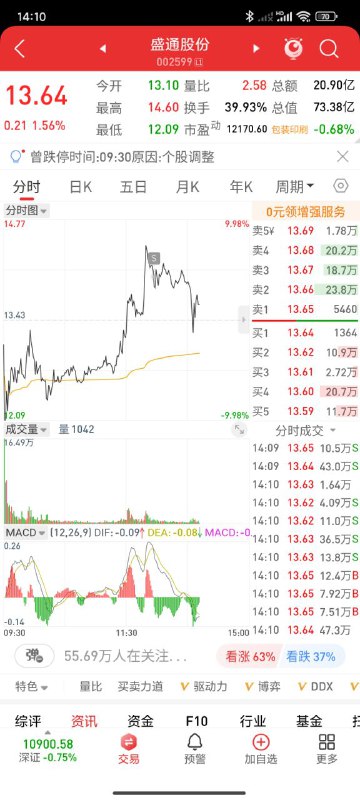Dismiss the 曾跌停时间 notice

[x=343, y=156]
